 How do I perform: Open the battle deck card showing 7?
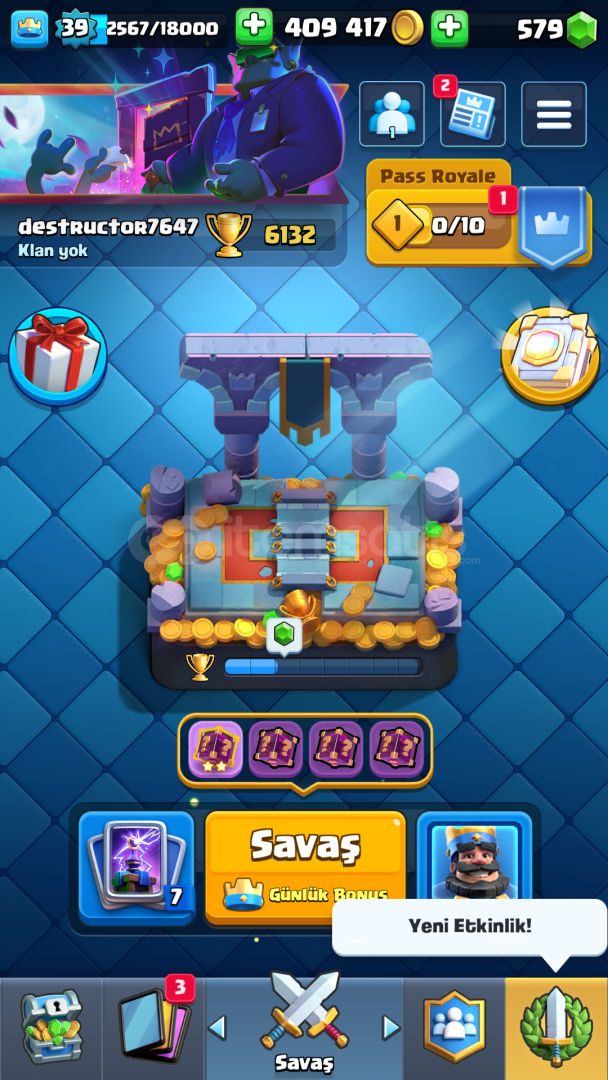[136, 866]
